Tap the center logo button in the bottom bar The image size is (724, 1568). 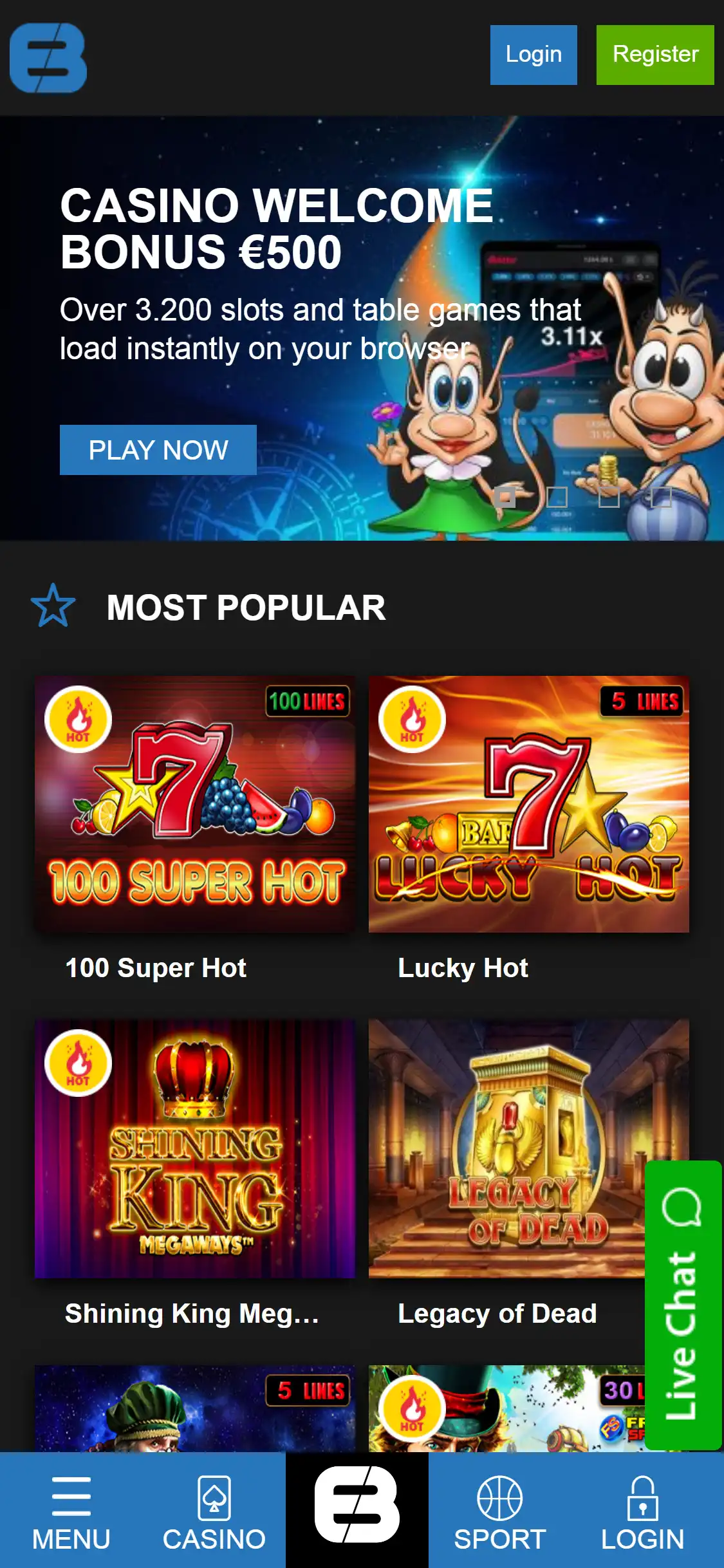[x=357, y=1505]
